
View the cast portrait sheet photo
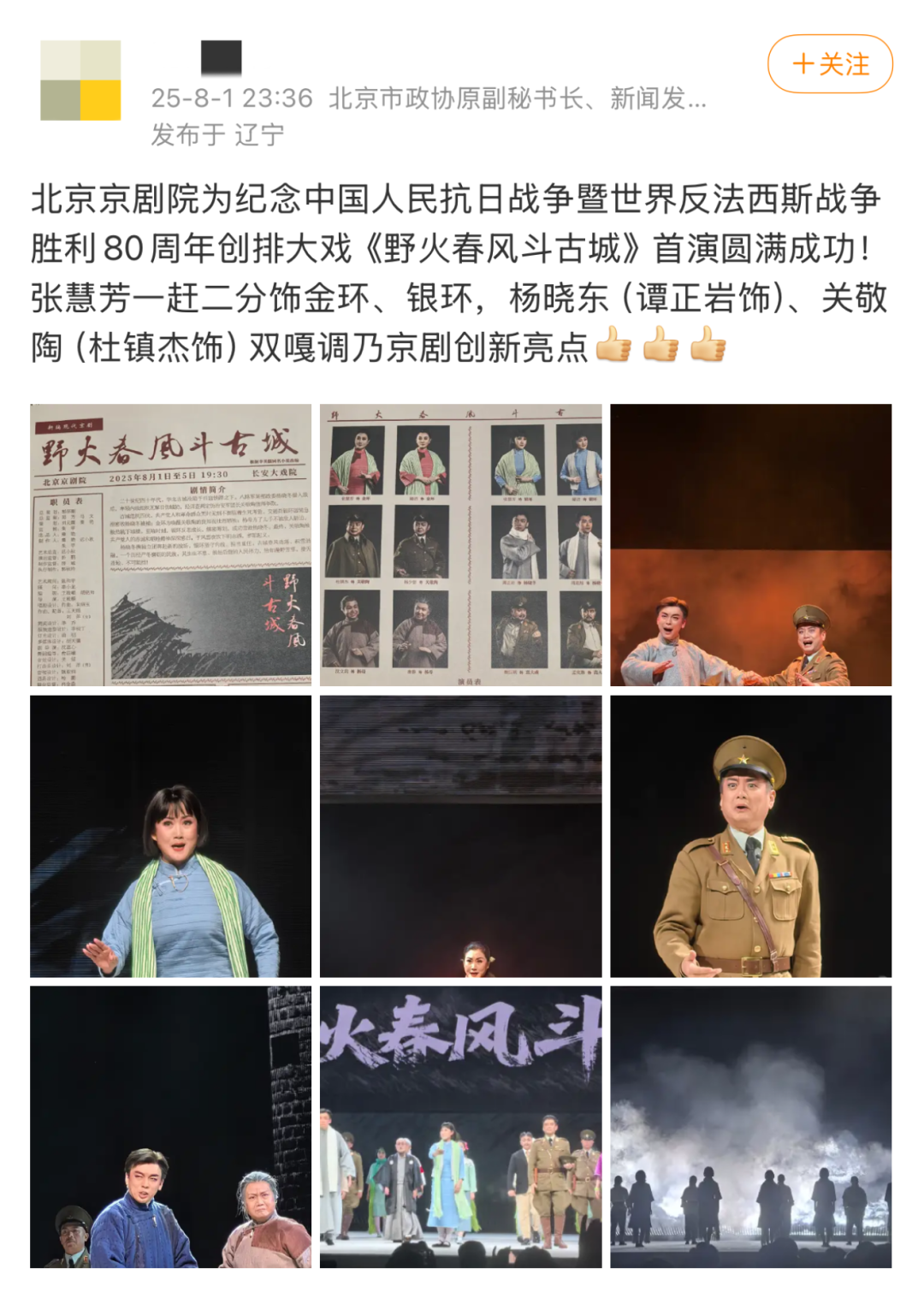(x=460, y=545)
